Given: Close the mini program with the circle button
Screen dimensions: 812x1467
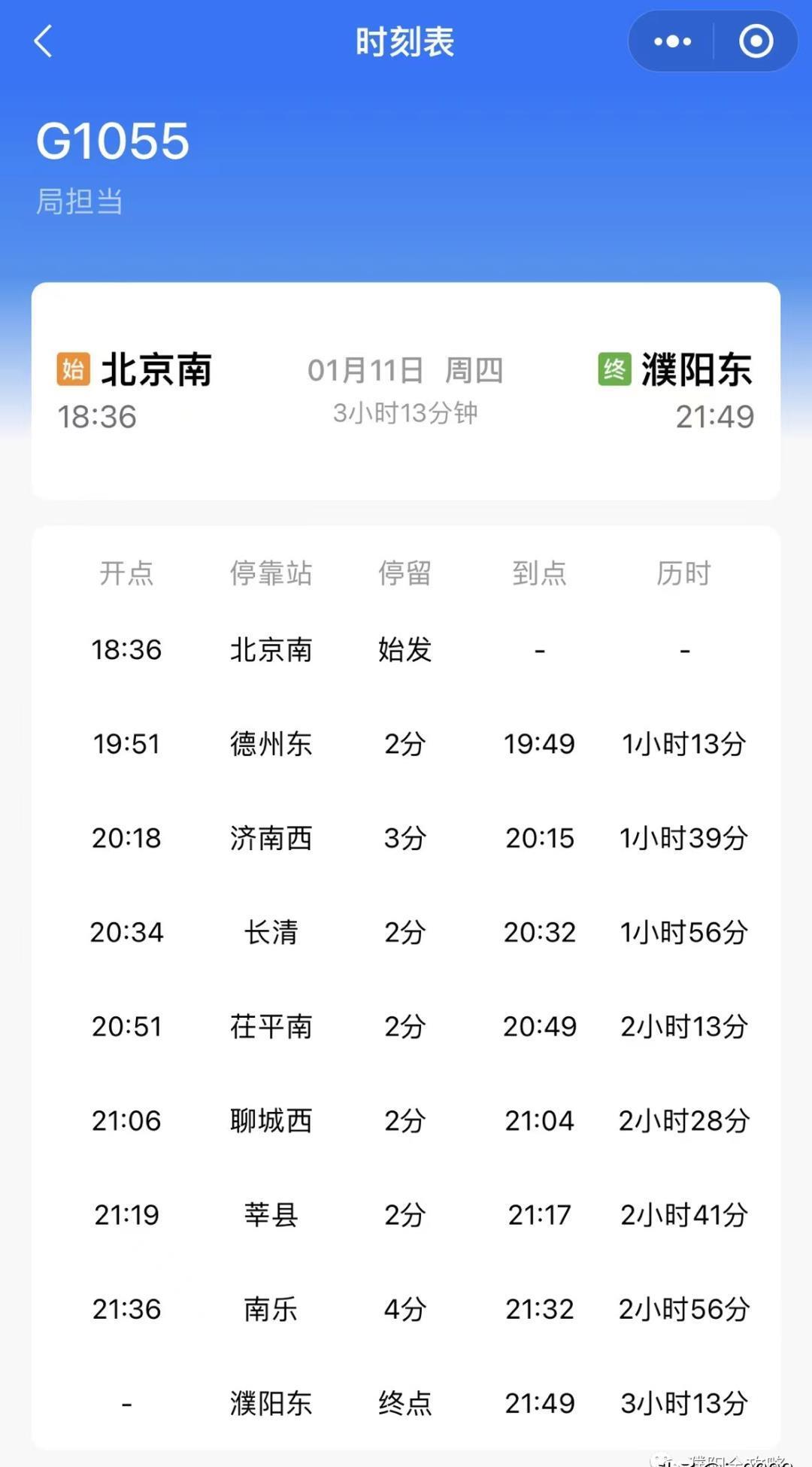Looking at the screenshot, I should point(756,41).
